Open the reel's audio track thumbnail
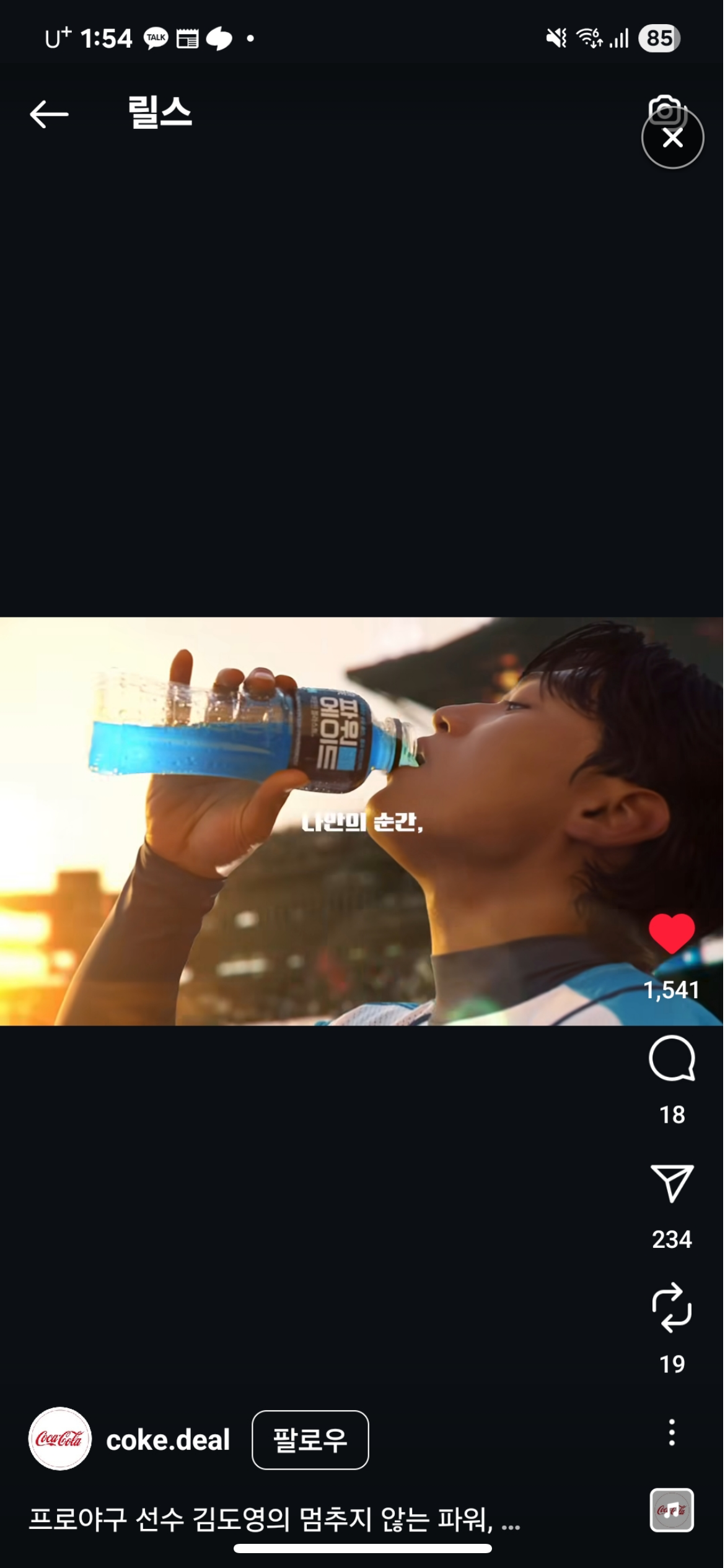Viewport: 725px width, 1568px height. pos(672,1510)
